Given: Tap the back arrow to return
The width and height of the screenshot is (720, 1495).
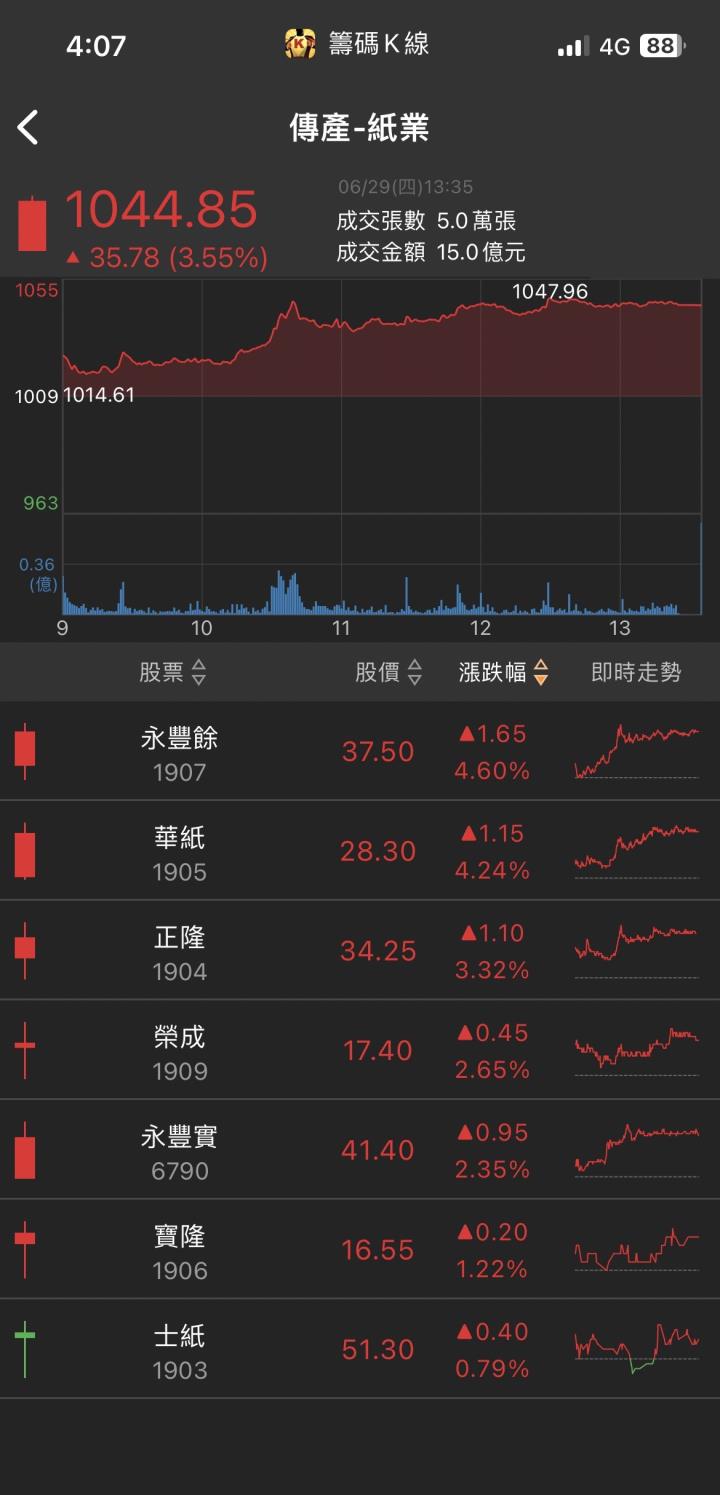Looking at the screenshot, I should 29,128.
